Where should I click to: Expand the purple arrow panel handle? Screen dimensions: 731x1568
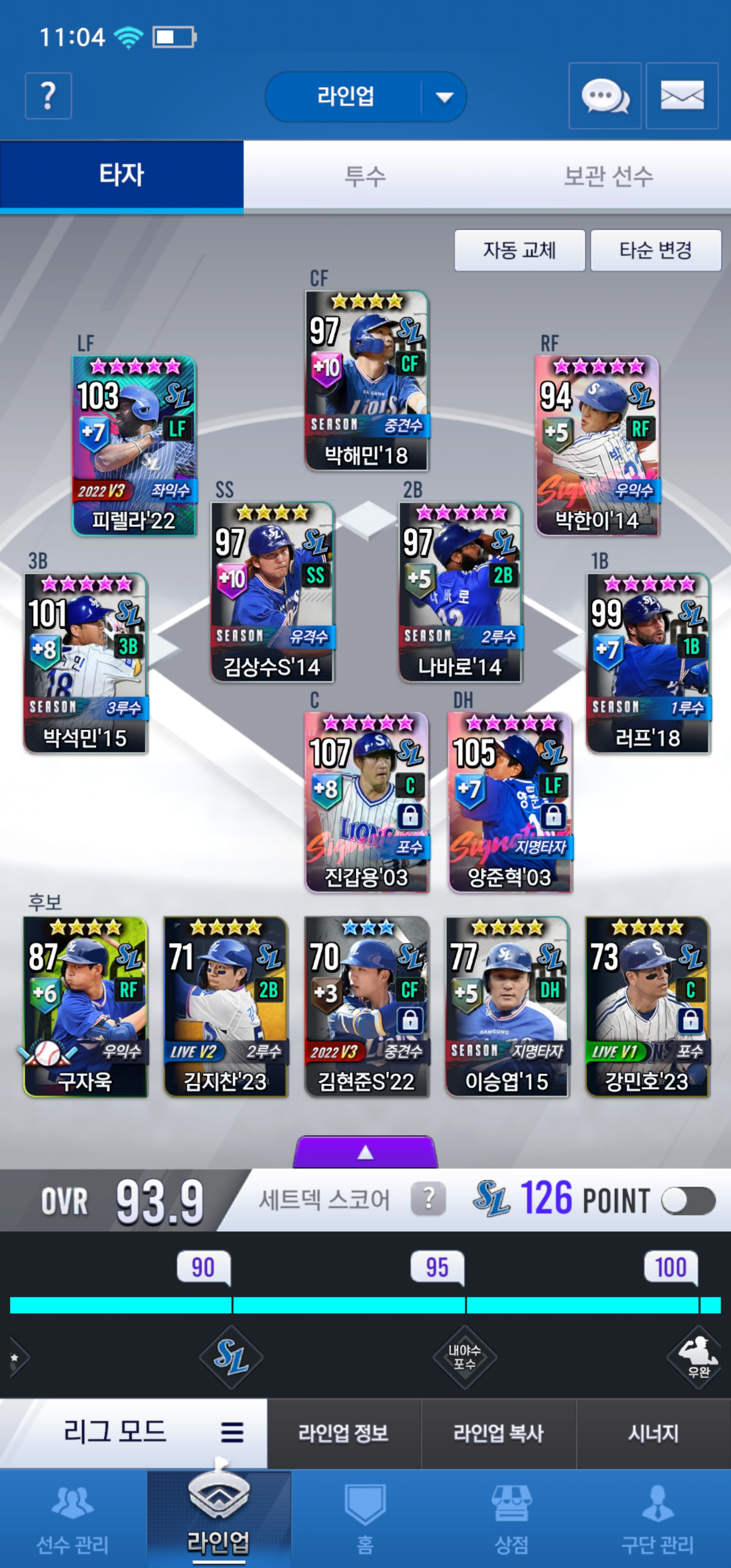365,1152
